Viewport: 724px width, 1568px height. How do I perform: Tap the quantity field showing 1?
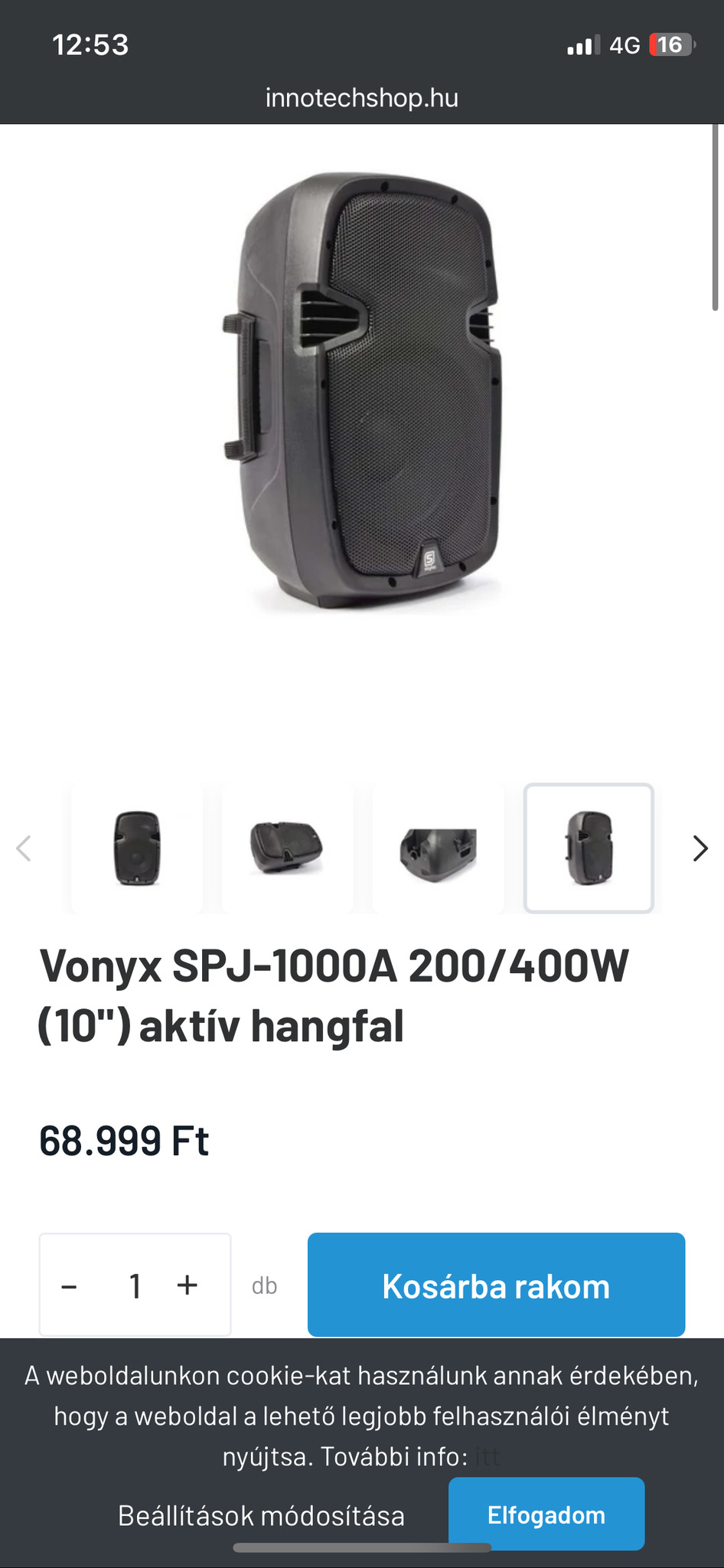[135, 1286]
